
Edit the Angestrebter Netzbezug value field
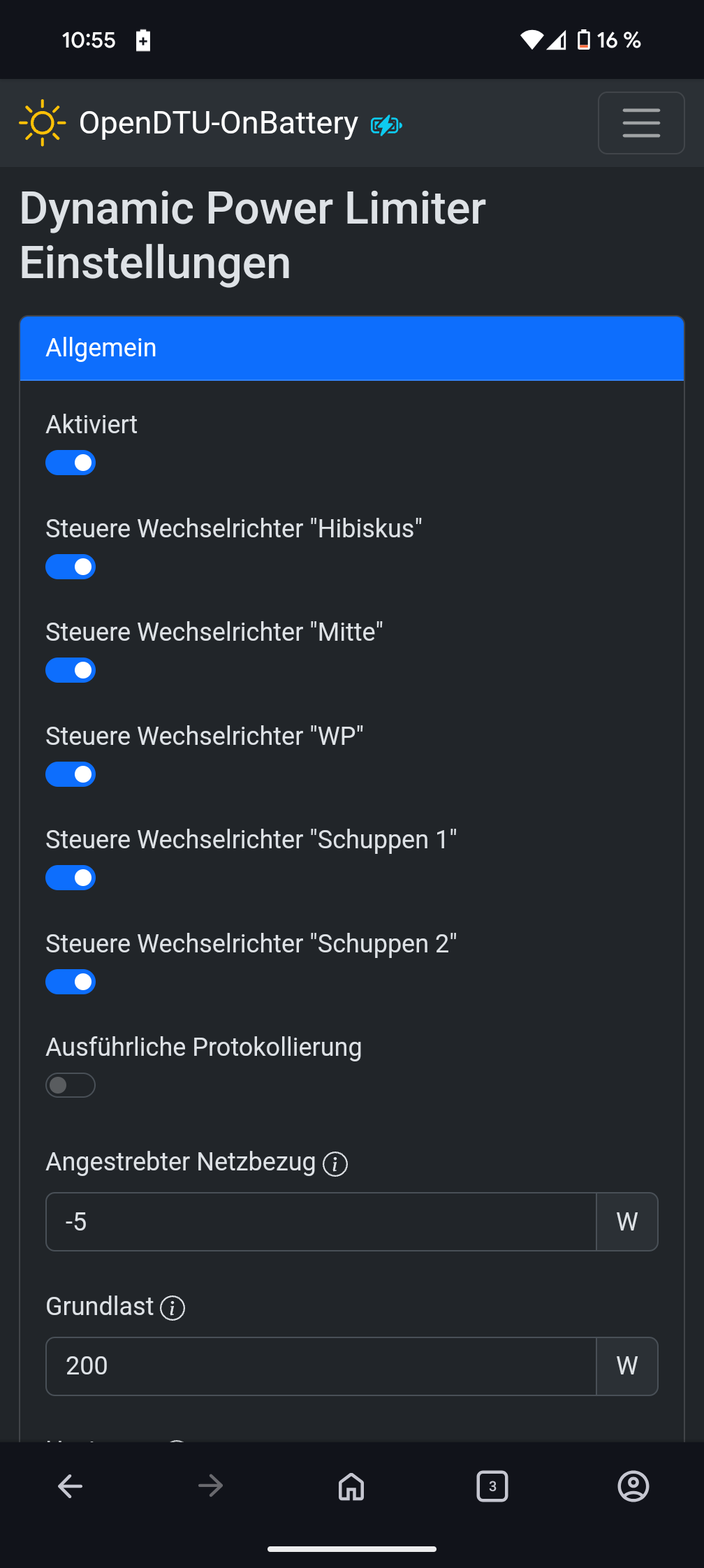pyautogui.click(x=321, y=1221)
